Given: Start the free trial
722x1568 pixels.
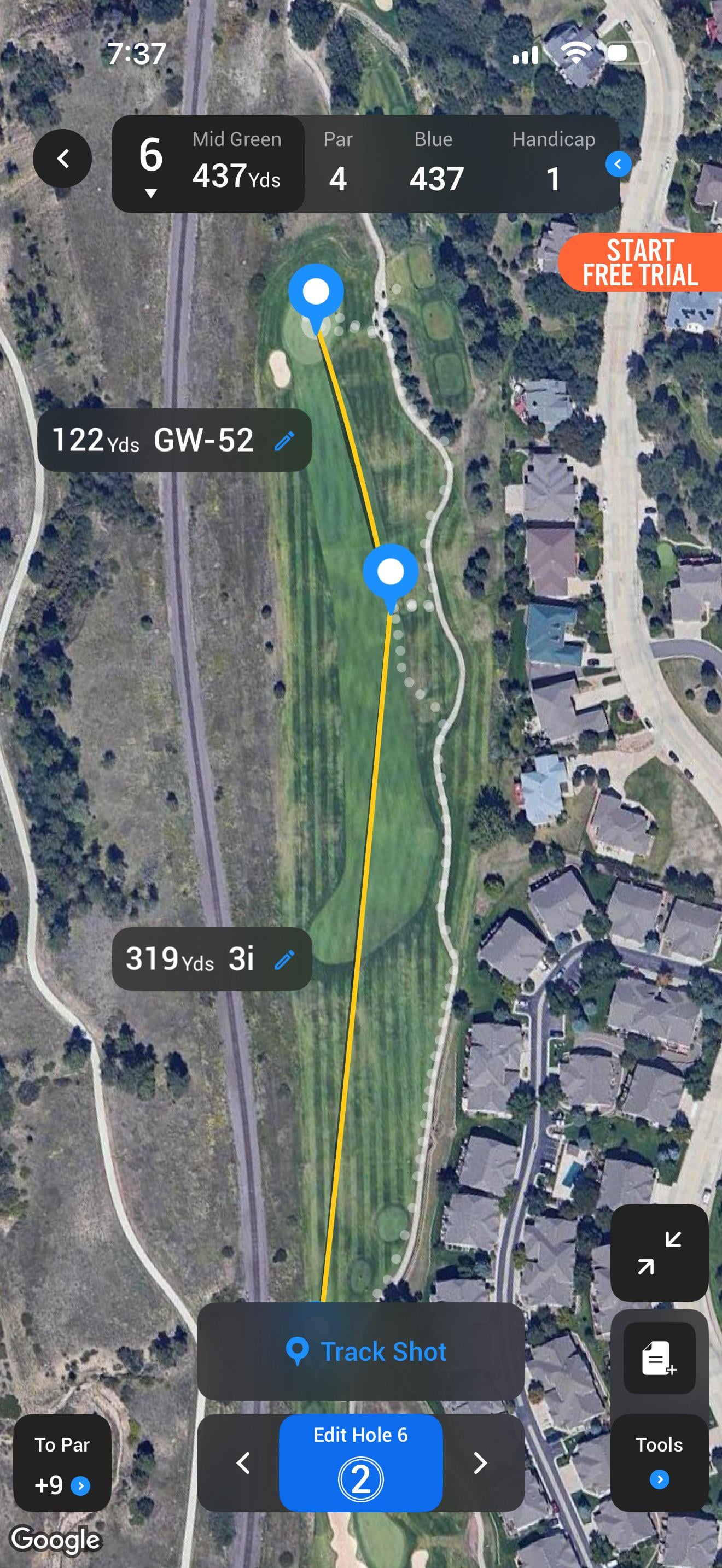Looking at the screenshot, I should [641, 262].
